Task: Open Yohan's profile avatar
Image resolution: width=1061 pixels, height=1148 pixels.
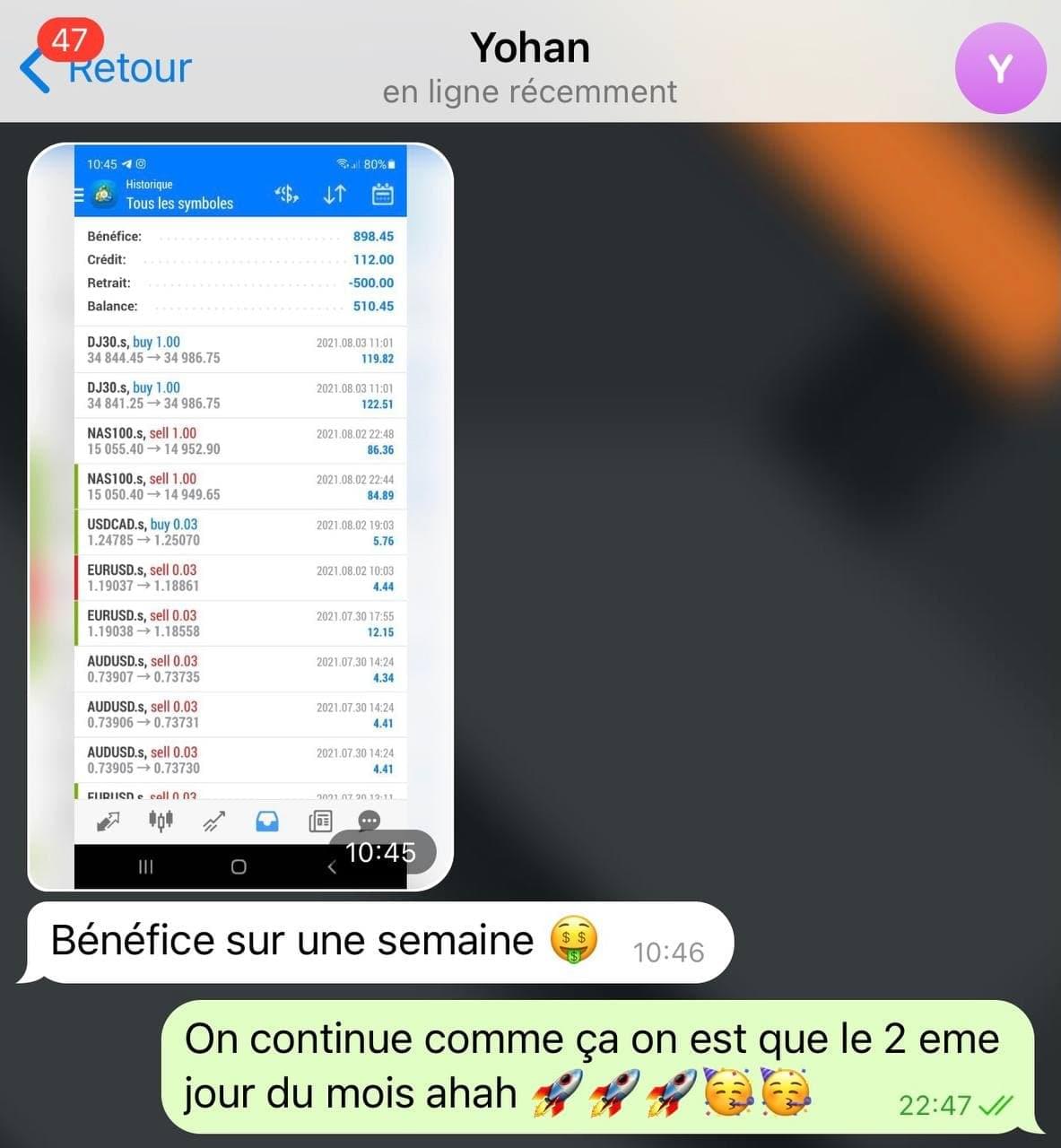Action: tap(1000, 69)
